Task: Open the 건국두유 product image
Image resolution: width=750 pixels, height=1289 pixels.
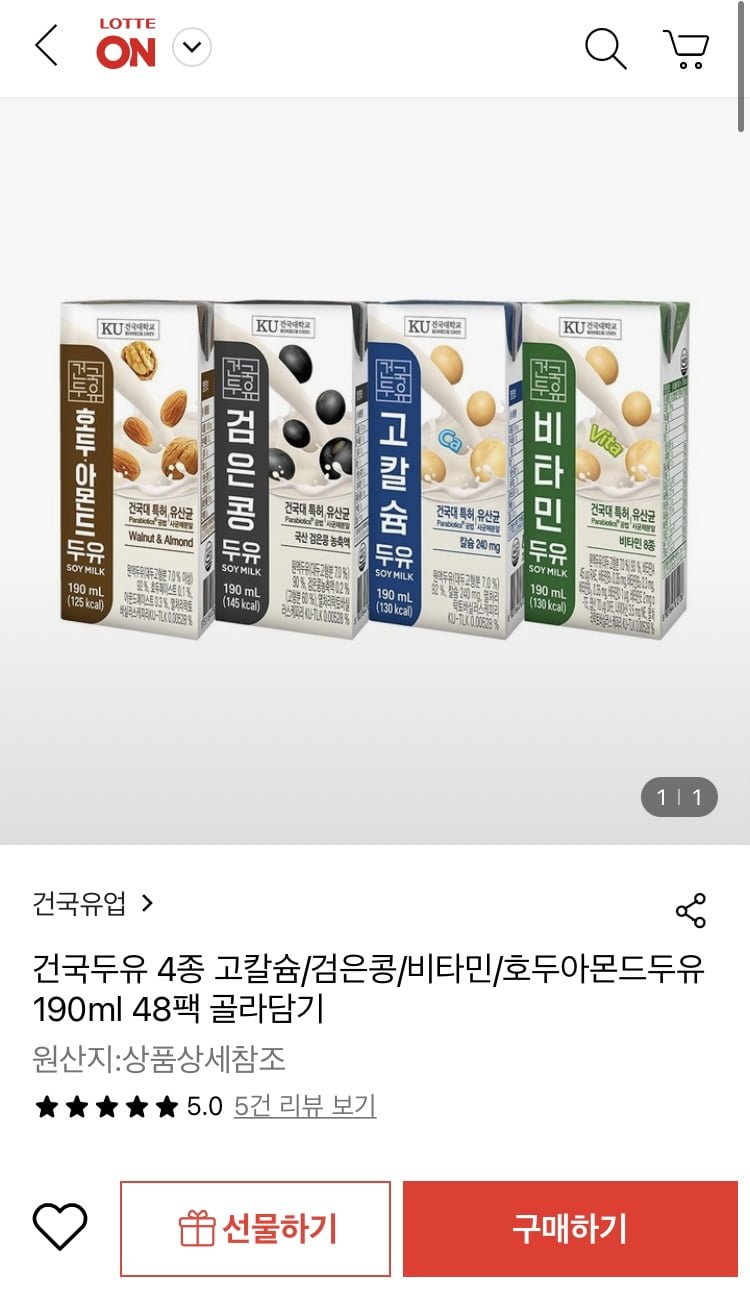Action: [x=375, y=470]
